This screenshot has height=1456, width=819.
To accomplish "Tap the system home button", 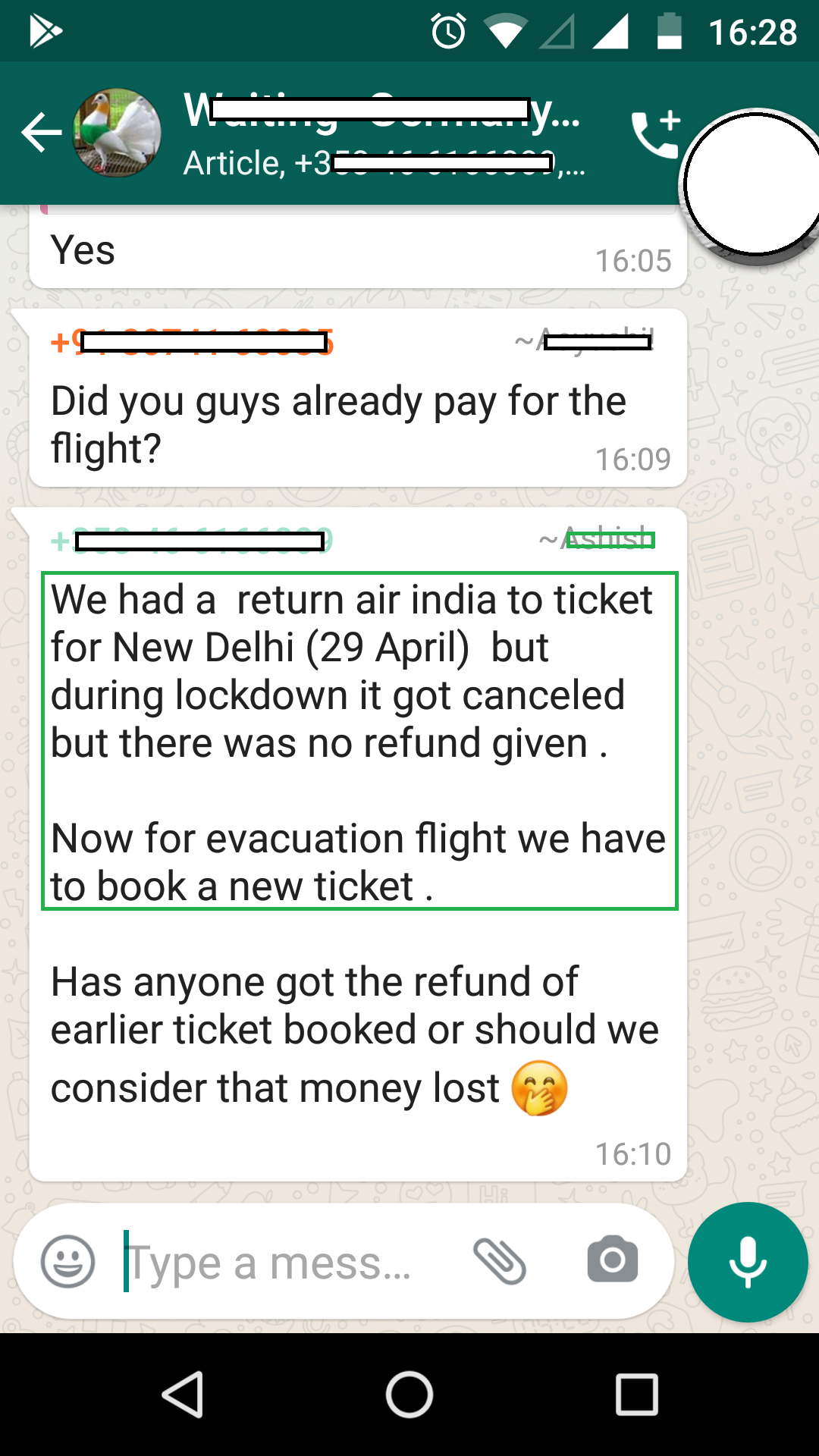I will 409,1395.
